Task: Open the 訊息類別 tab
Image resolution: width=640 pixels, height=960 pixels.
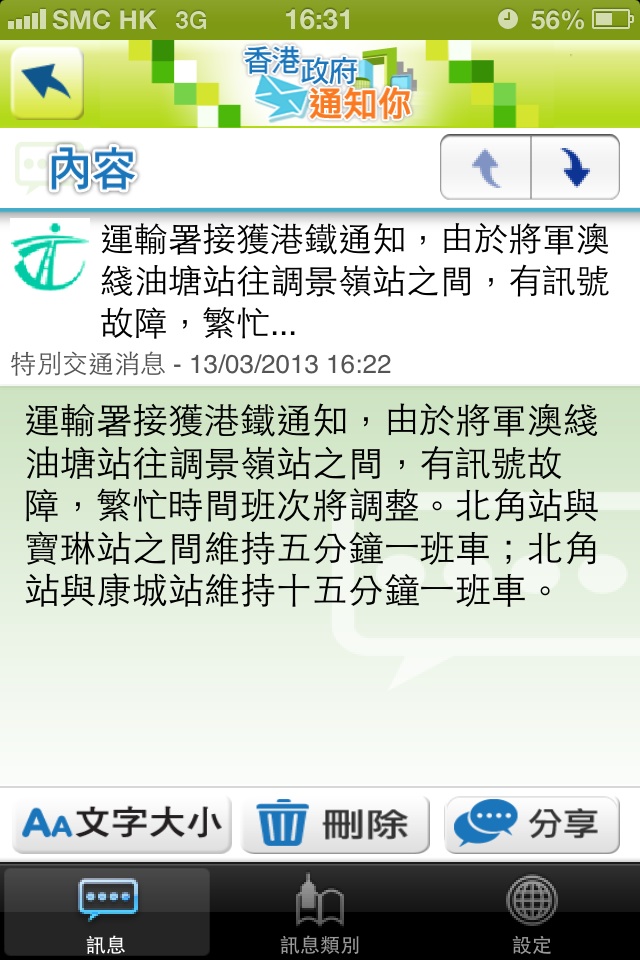Action: point(319,914)
